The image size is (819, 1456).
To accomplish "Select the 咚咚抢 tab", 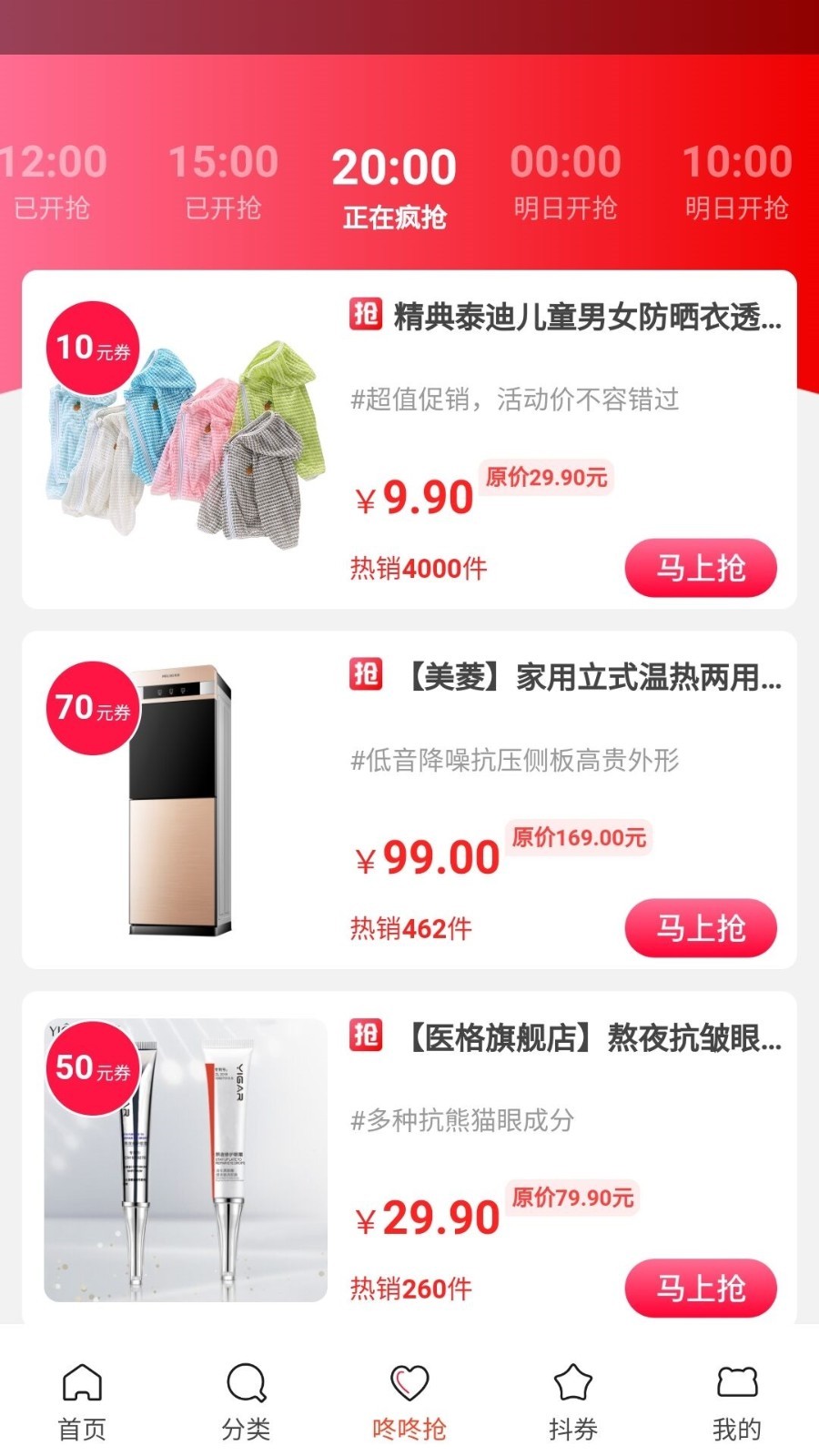I will 409,1401.
